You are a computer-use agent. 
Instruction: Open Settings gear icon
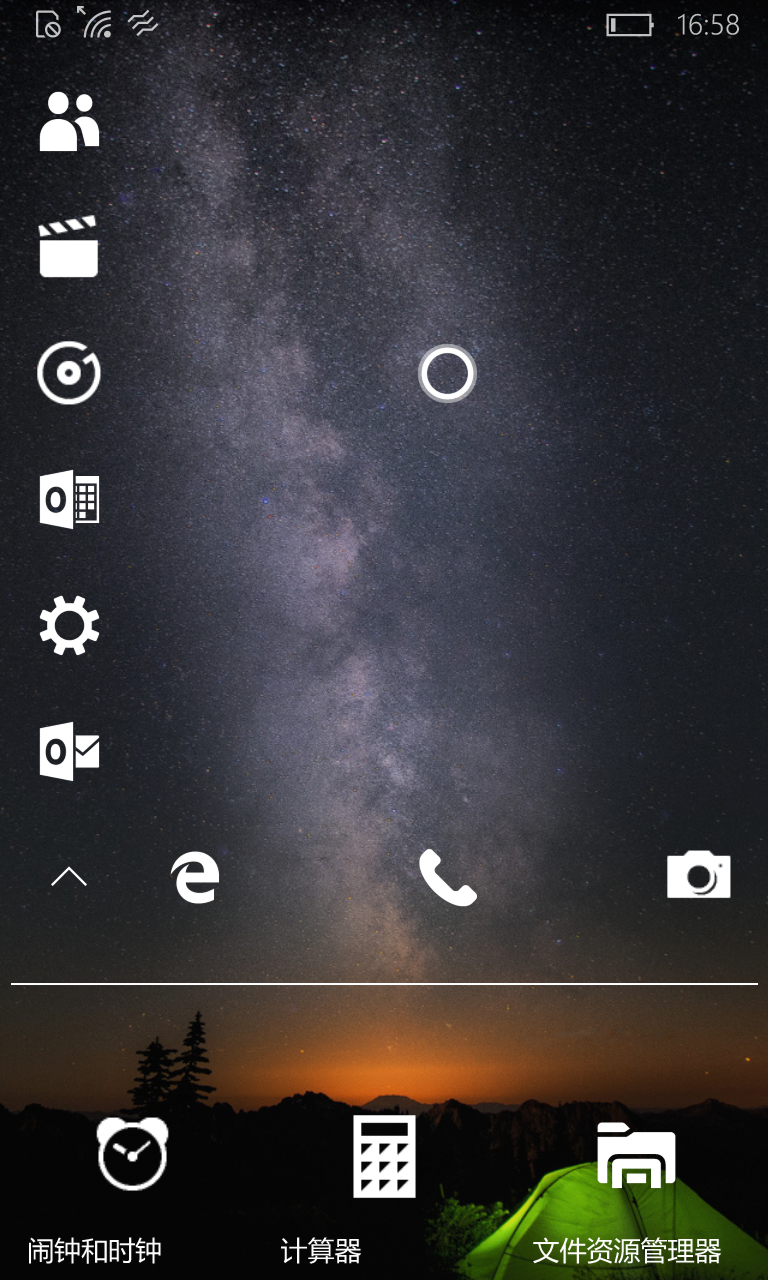pyautogui.click(x=69, y=625)
